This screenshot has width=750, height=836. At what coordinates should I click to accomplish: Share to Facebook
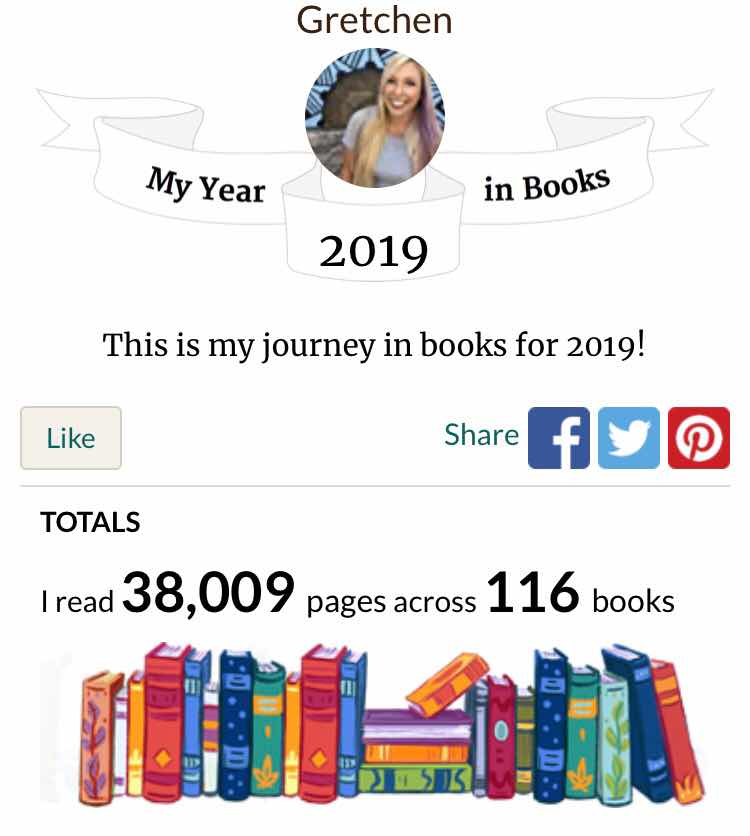pyautogui.click(x=559, y=438)
